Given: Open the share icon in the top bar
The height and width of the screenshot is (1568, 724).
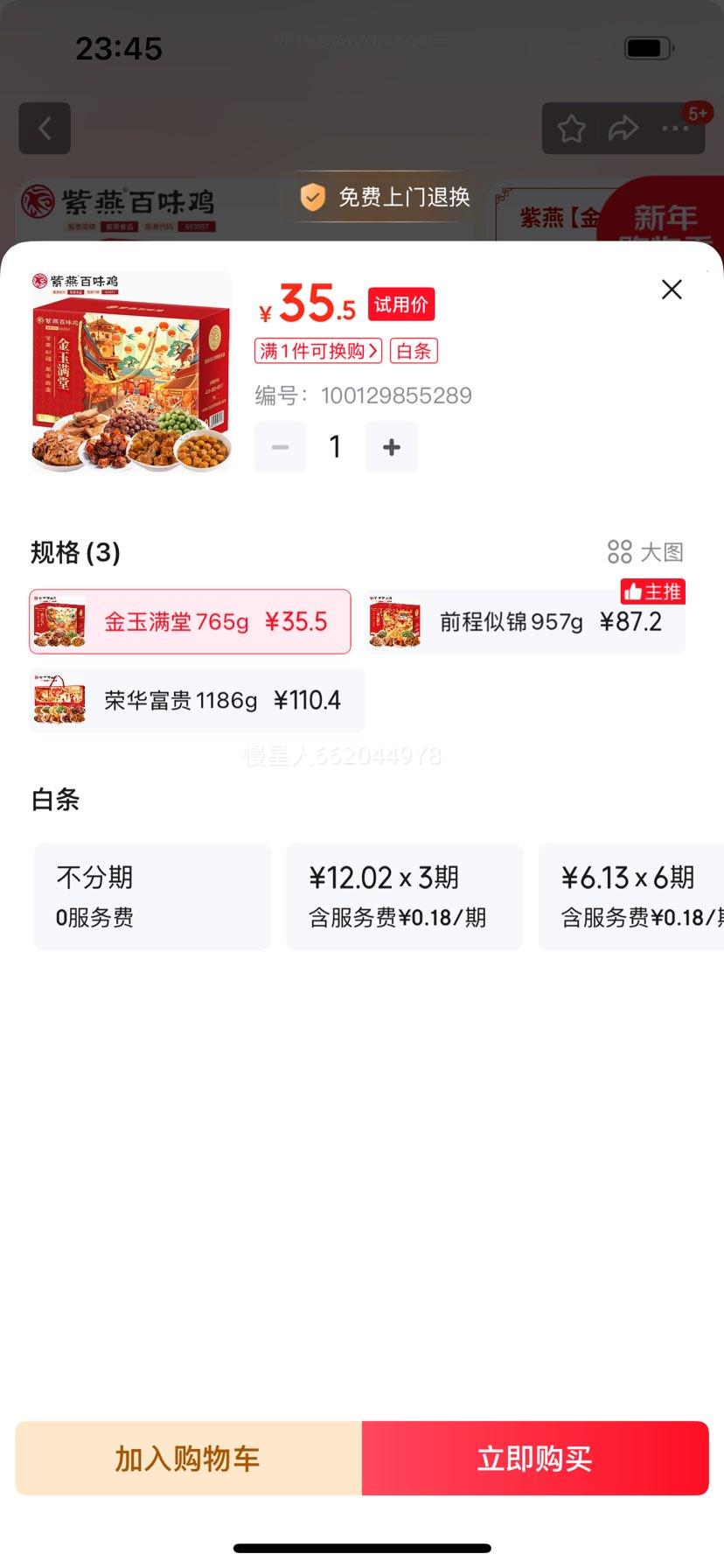Looking at the screenshot, I should (623, 128).
